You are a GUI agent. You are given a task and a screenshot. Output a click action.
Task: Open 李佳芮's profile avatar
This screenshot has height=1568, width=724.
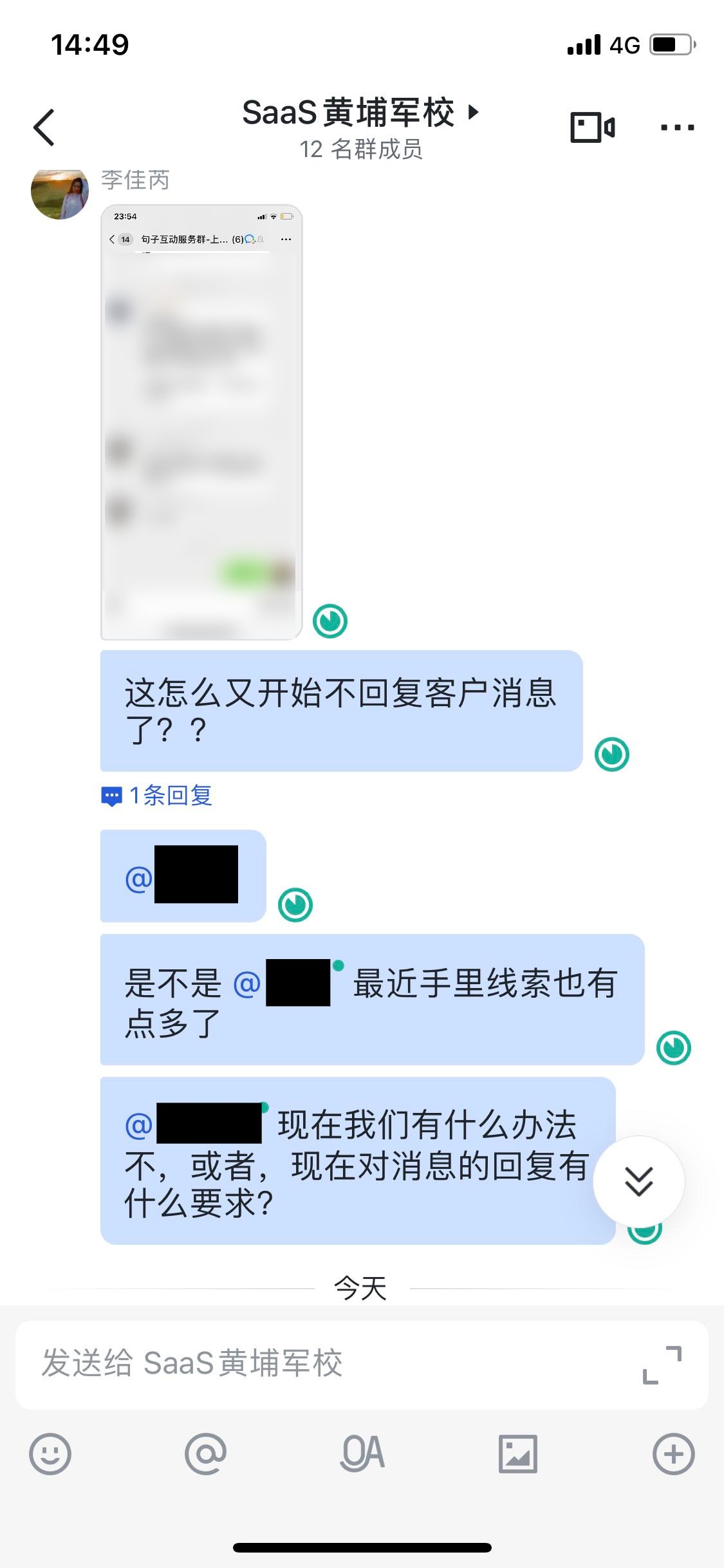[60, 192]
